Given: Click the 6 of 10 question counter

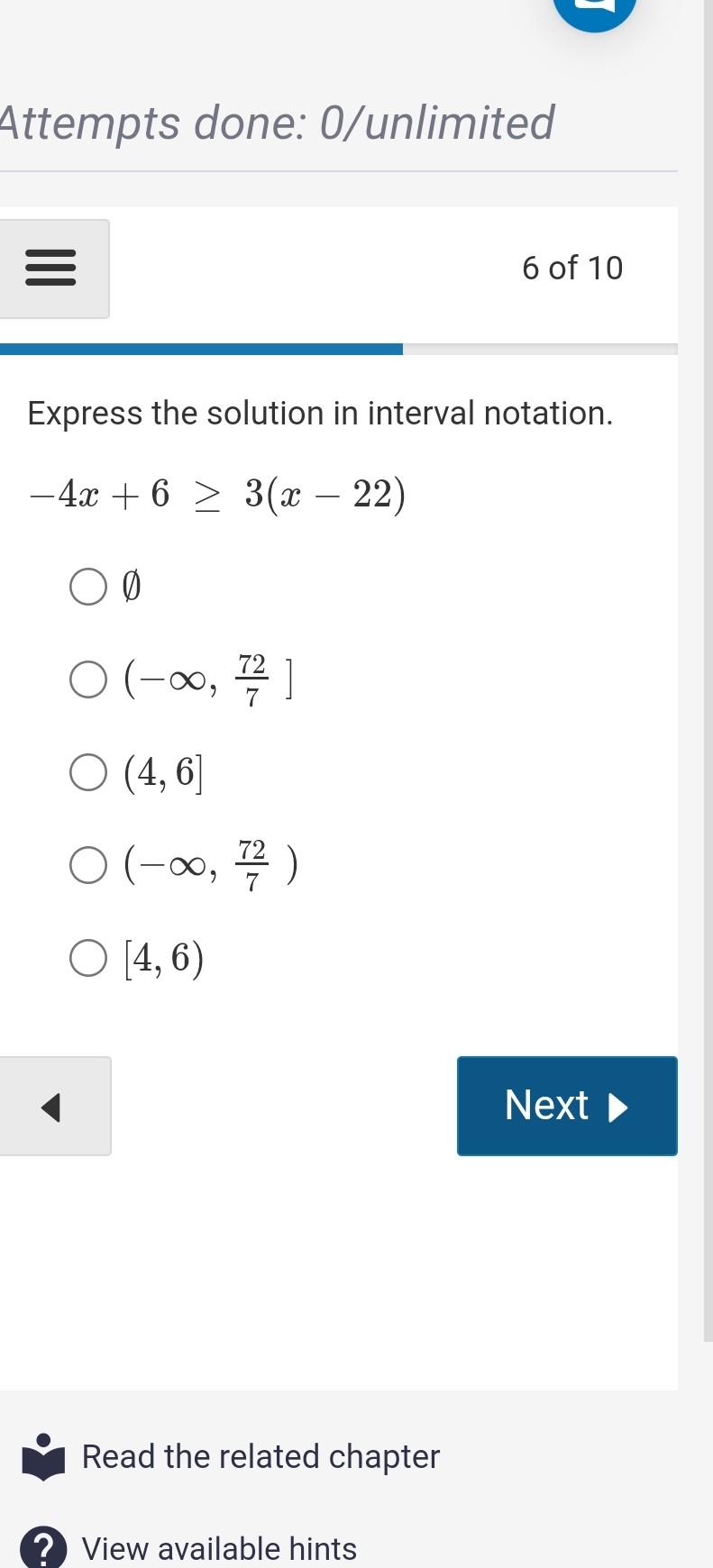Looking at the screenshot, I should [x=572, y=267].
